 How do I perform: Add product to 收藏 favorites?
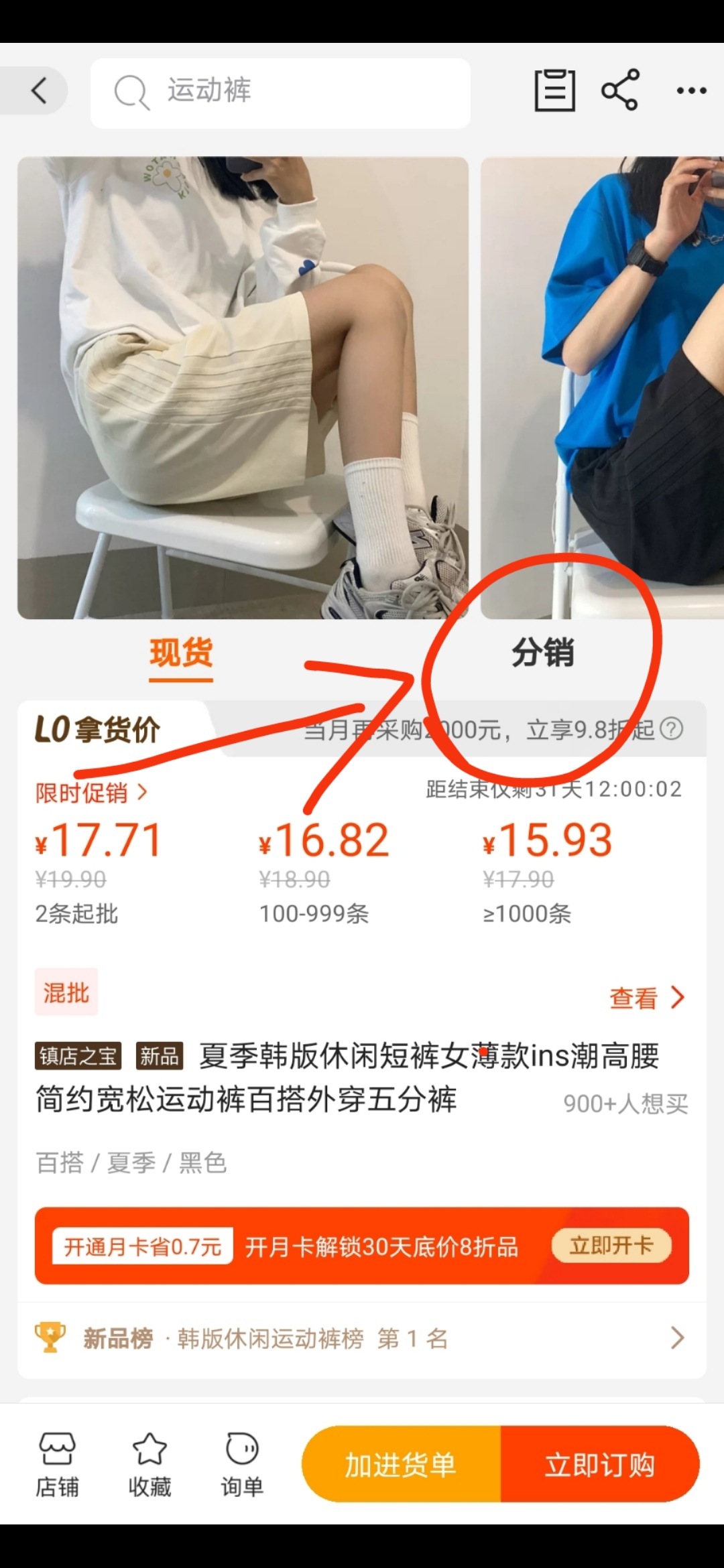click(149, 1465)
